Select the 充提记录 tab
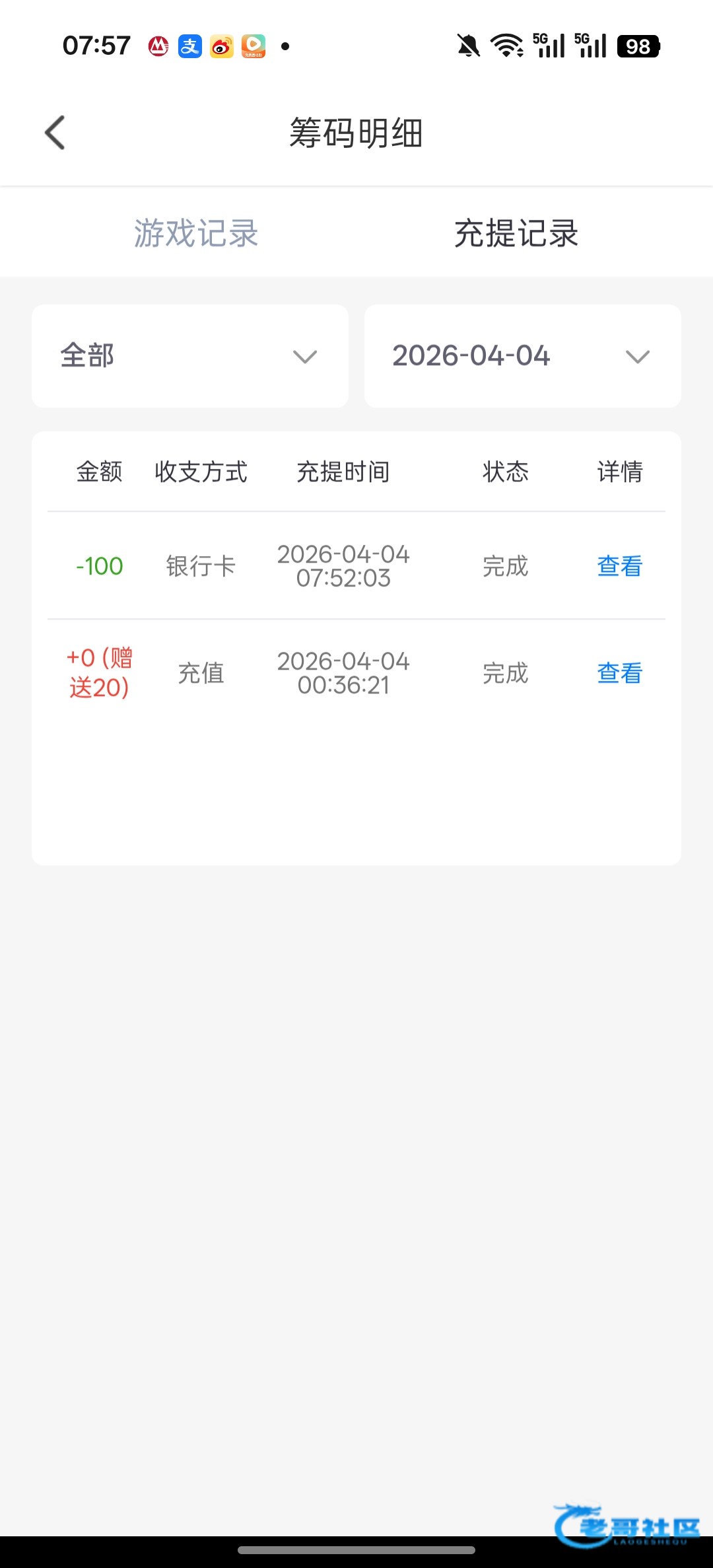Screen dimensions: 713x1568 516,233
